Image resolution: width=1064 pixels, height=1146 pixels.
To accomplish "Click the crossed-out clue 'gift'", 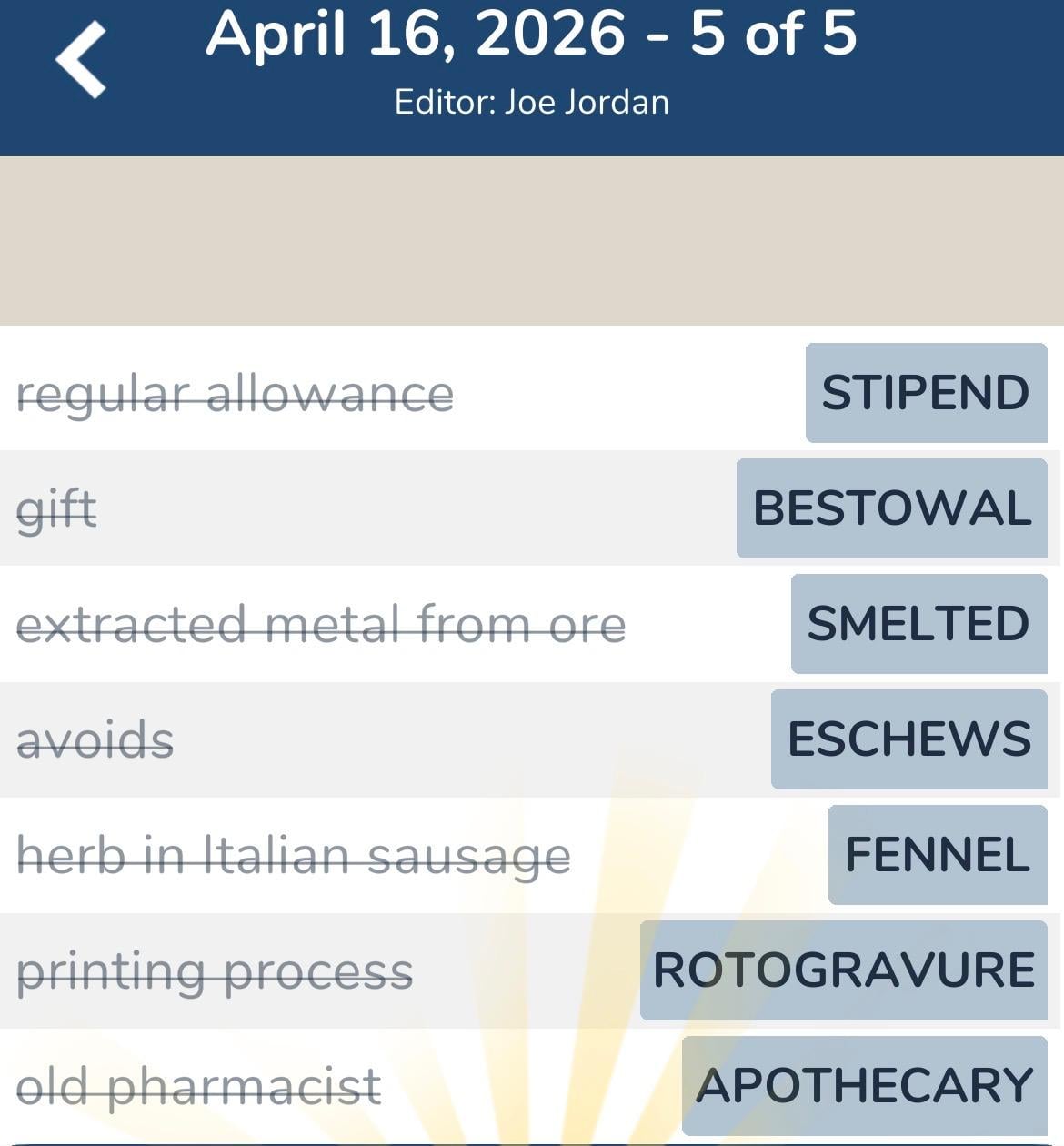I will pos(56,509).
